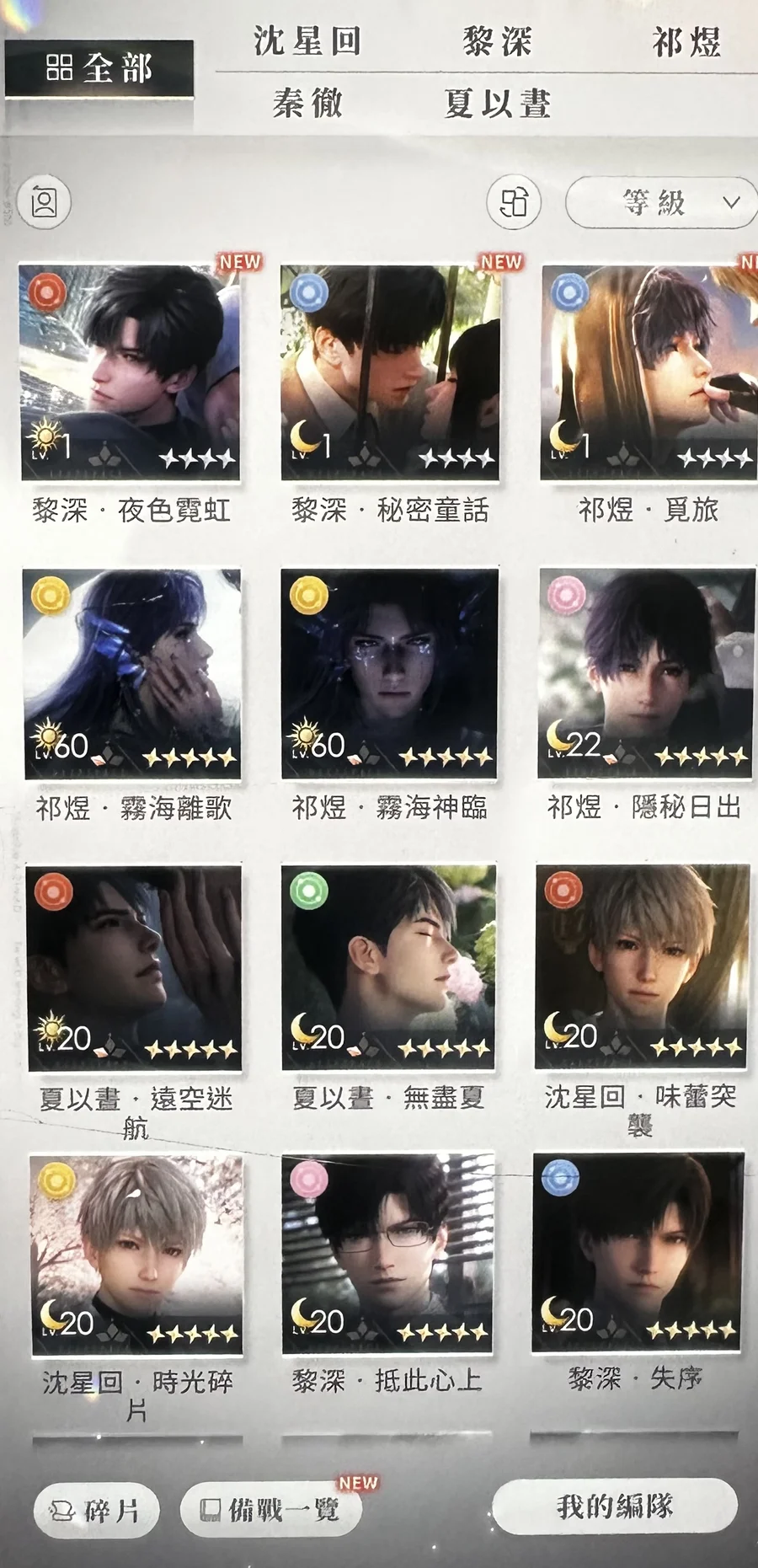Select the 全部 filter tab

[99, 68]
